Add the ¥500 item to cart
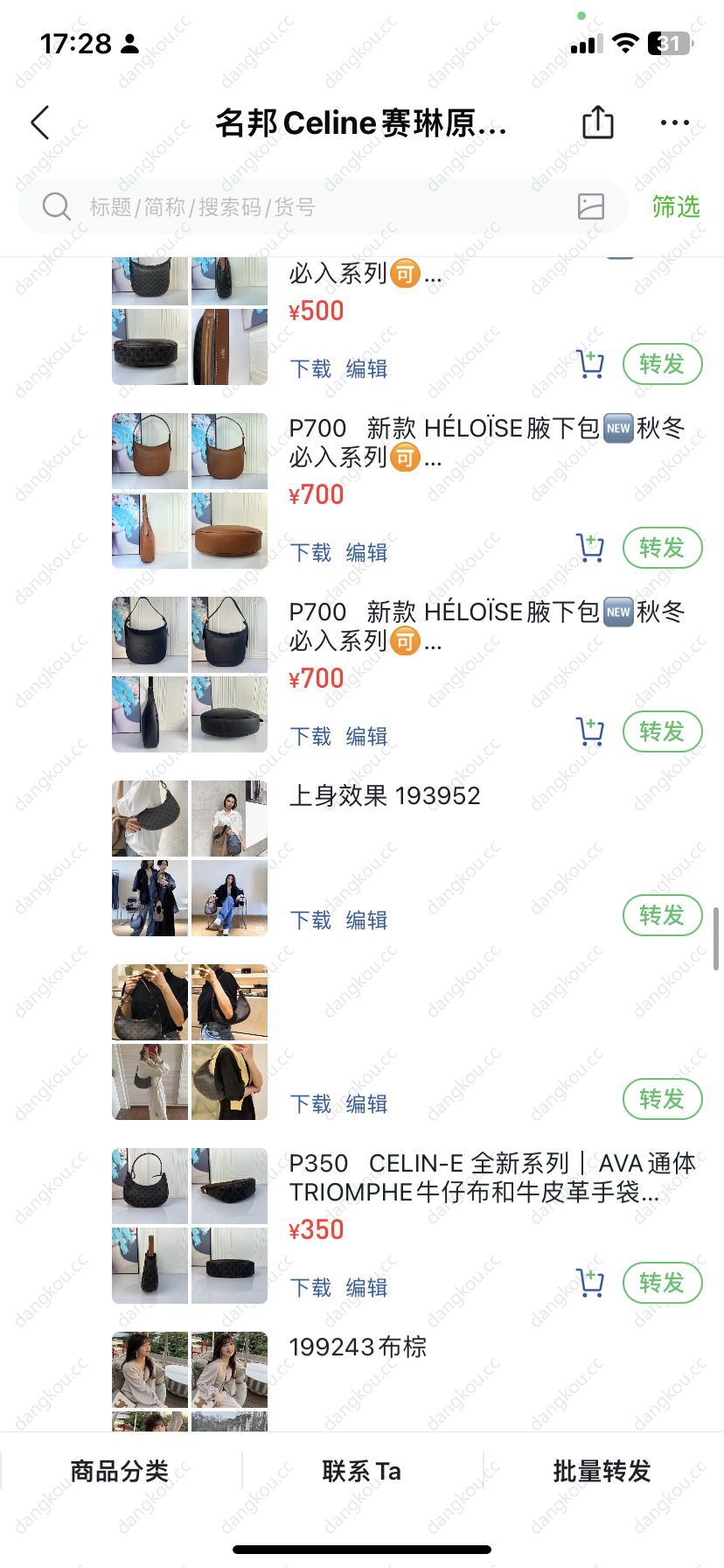 click(x=590, y=364)
